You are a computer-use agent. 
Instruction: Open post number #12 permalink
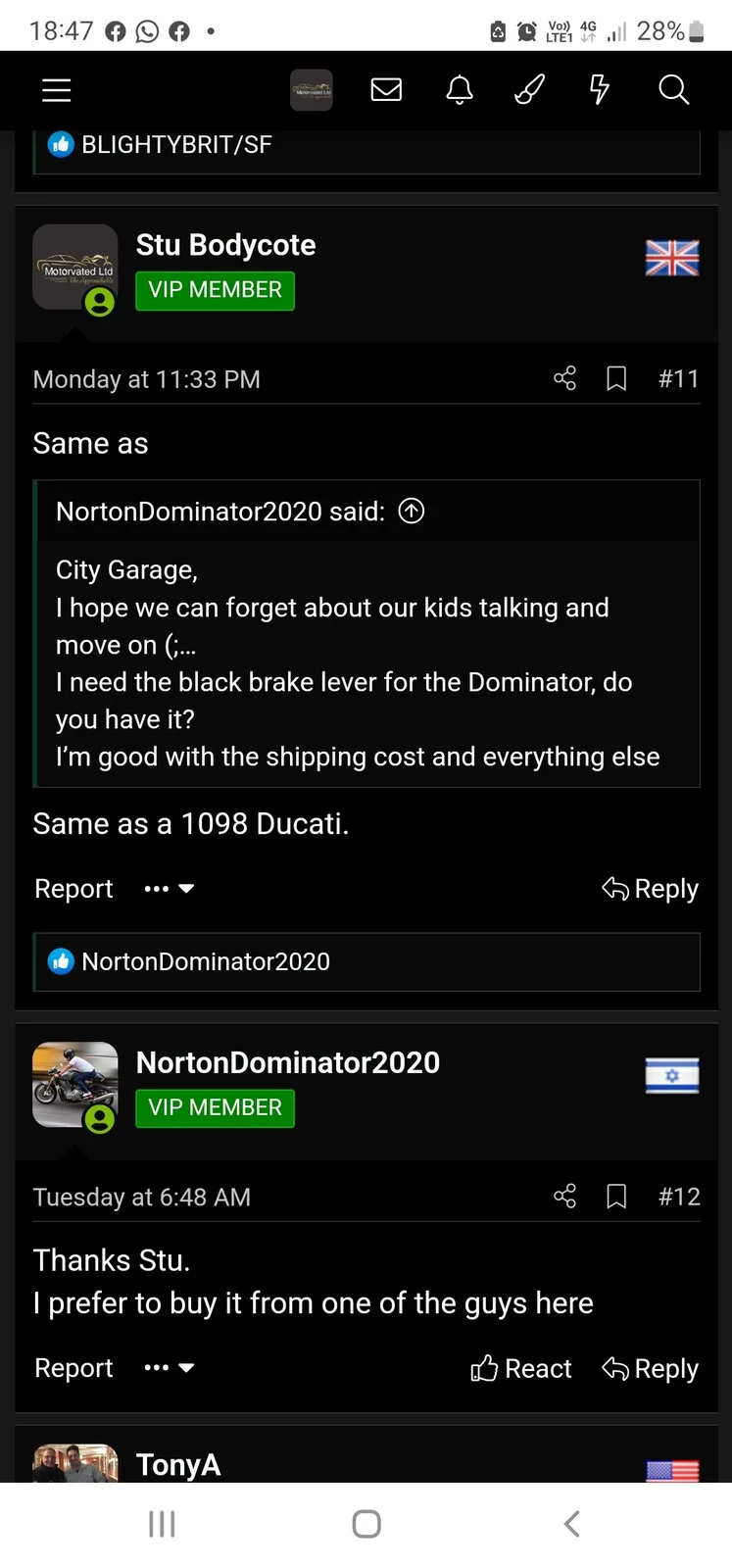tap(679, 1197)
